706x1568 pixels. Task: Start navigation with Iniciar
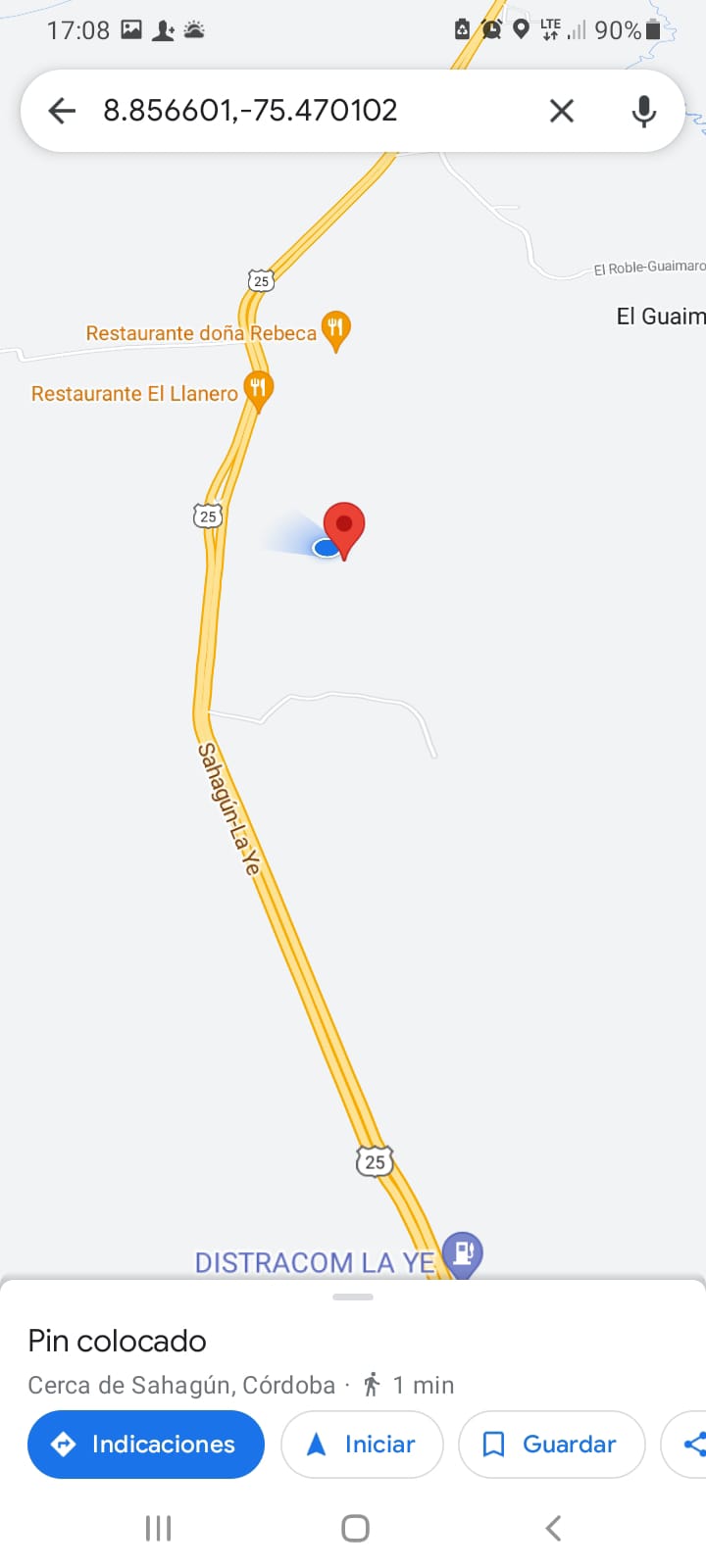pos(362,1444)
